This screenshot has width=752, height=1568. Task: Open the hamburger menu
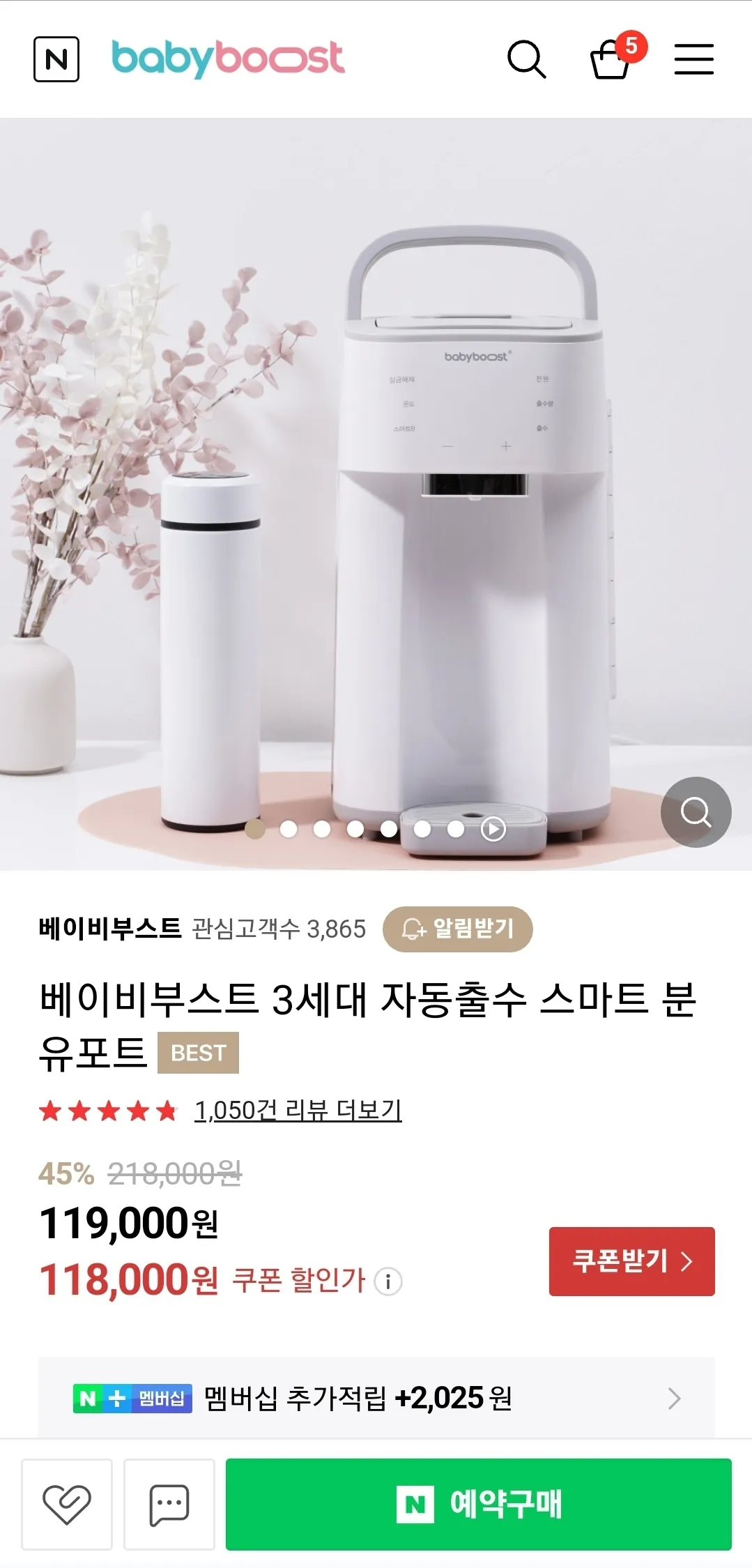coord(693,59)
